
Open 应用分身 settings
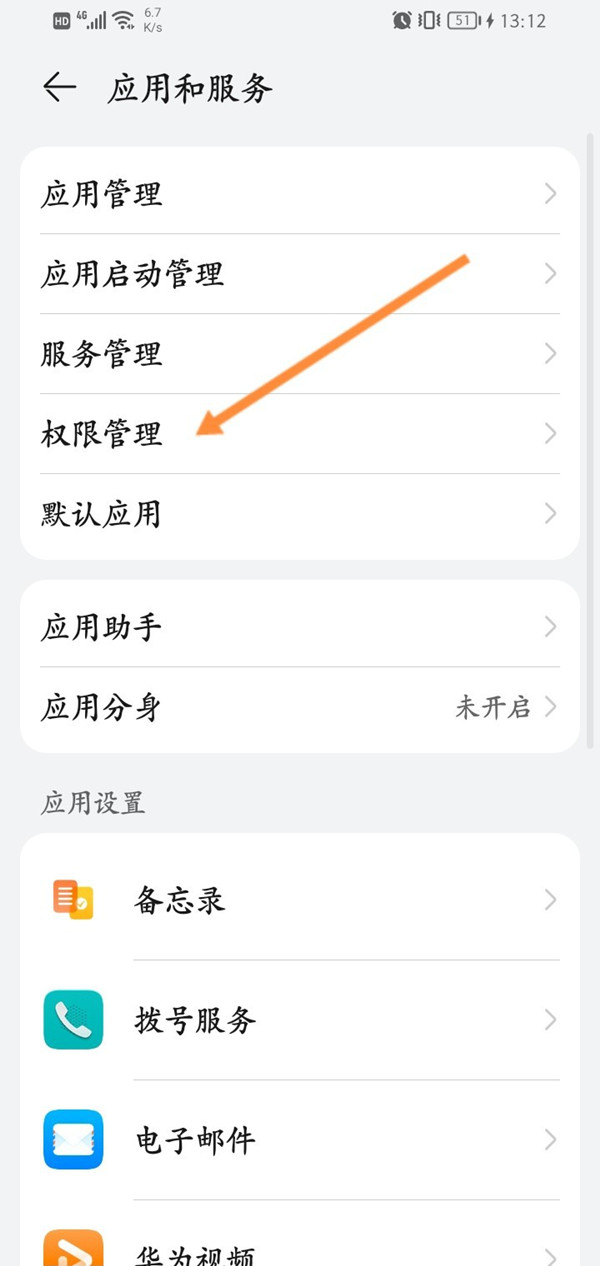[x=300, y=708]
